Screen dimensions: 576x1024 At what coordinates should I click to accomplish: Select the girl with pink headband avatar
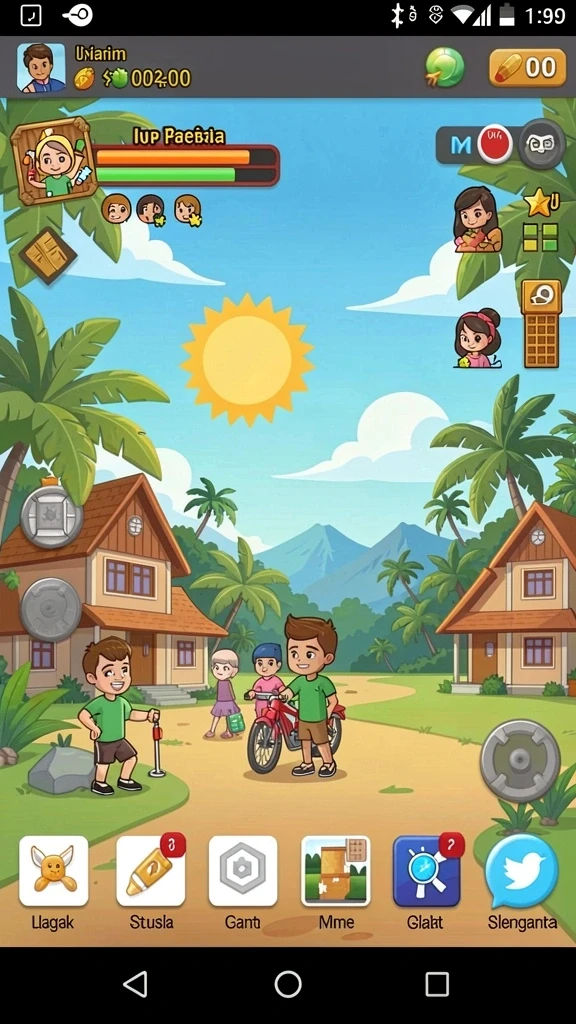pyautogui.click(x=478, y=338)
